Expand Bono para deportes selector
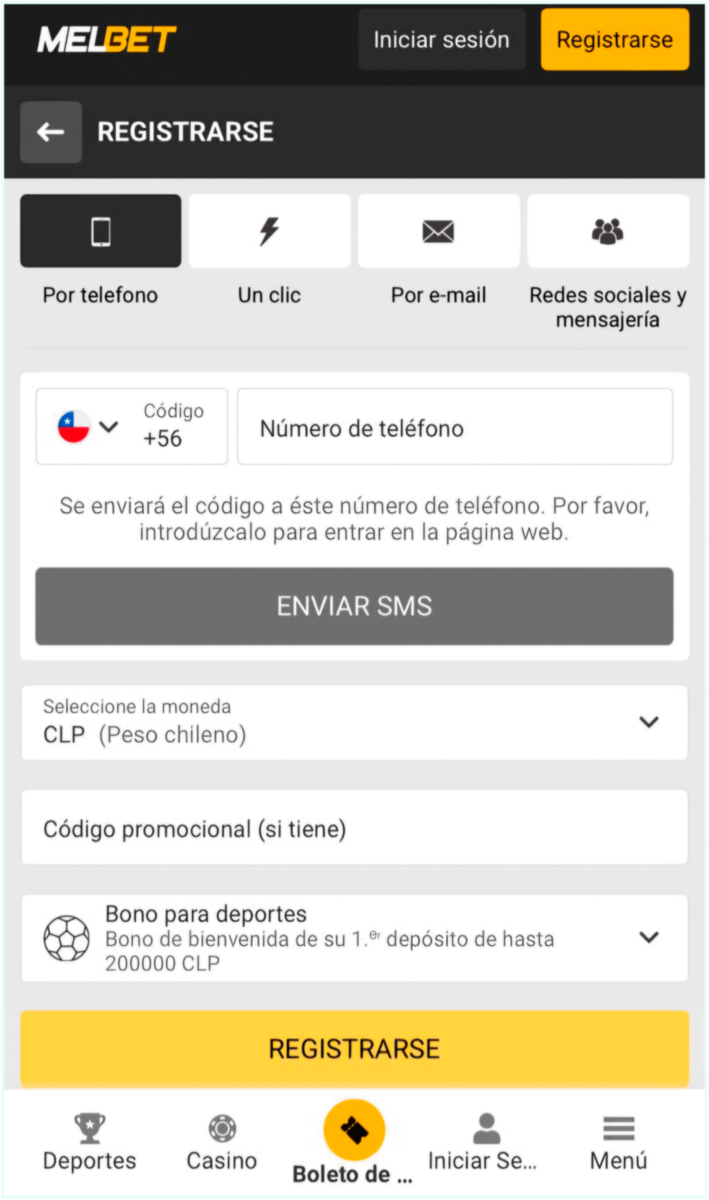 click(x=354, y=938)
